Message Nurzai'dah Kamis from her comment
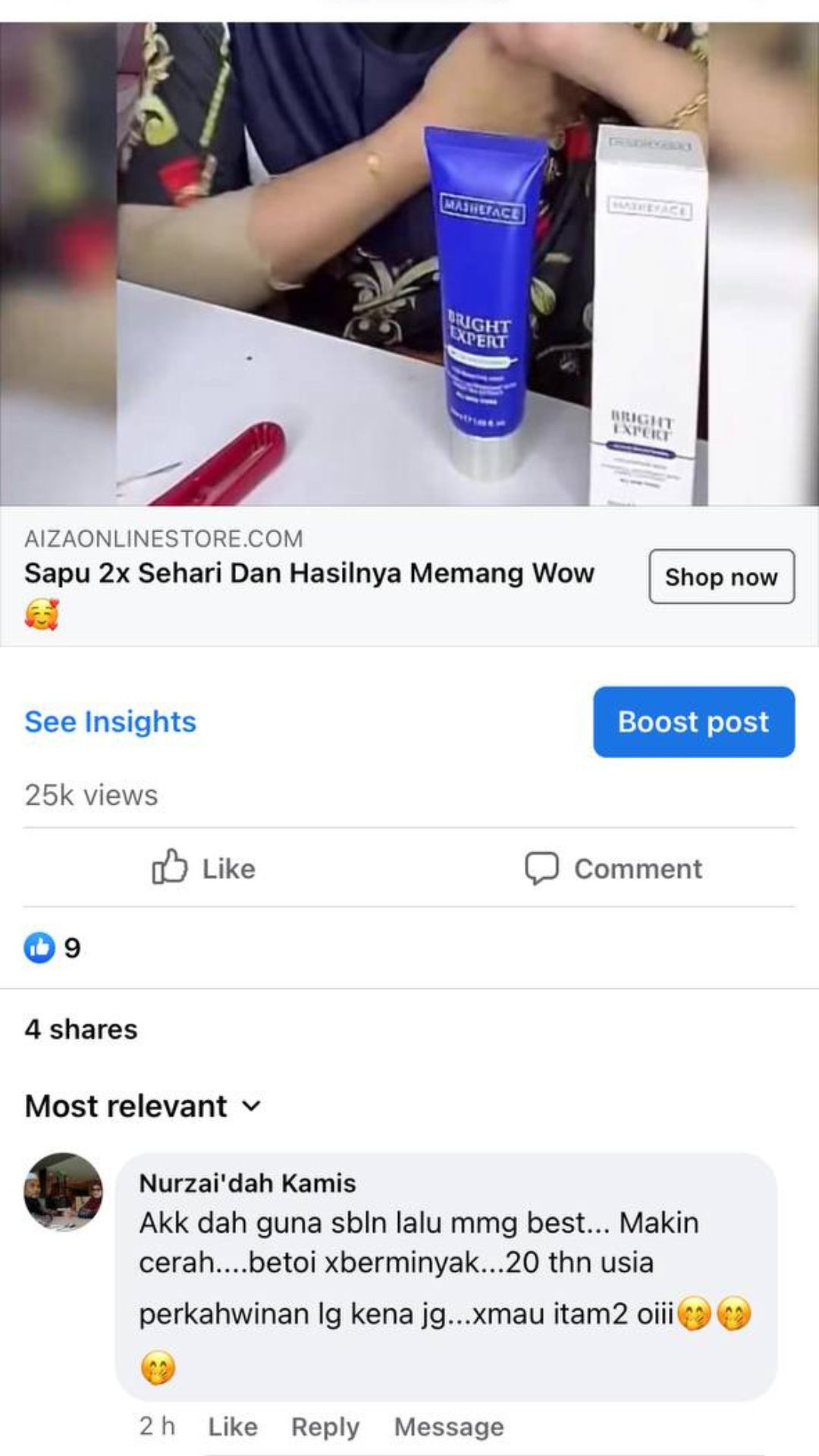This screenshot has width=819, height=1456. pyautogui.click(x=448, y=1426)
